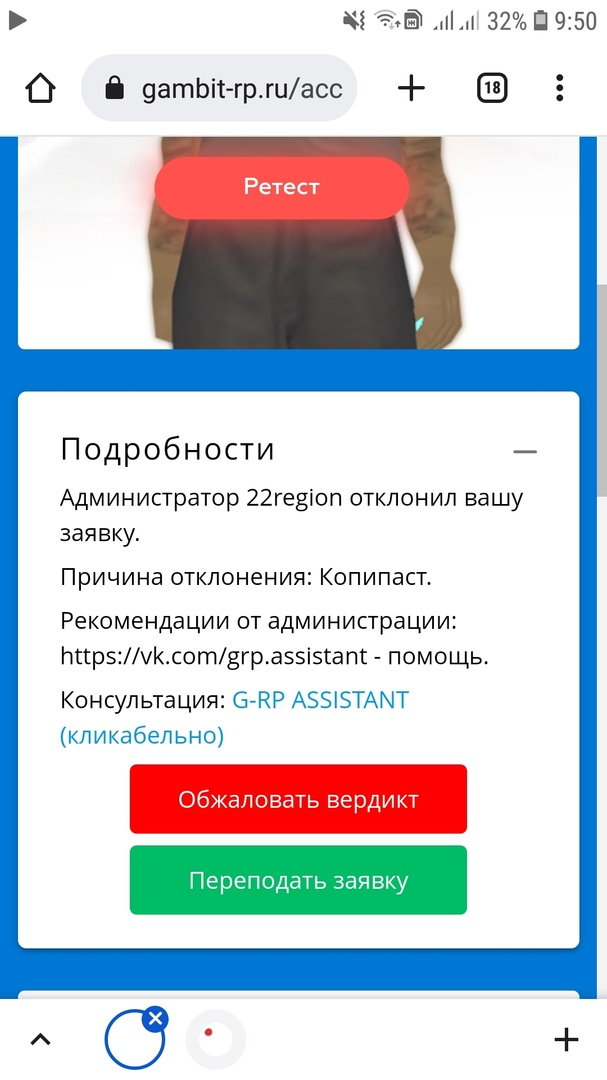Expand the bottom tab strip with the up arrow
This screenshot has width=607, height=1080.
pos(40,1040)
